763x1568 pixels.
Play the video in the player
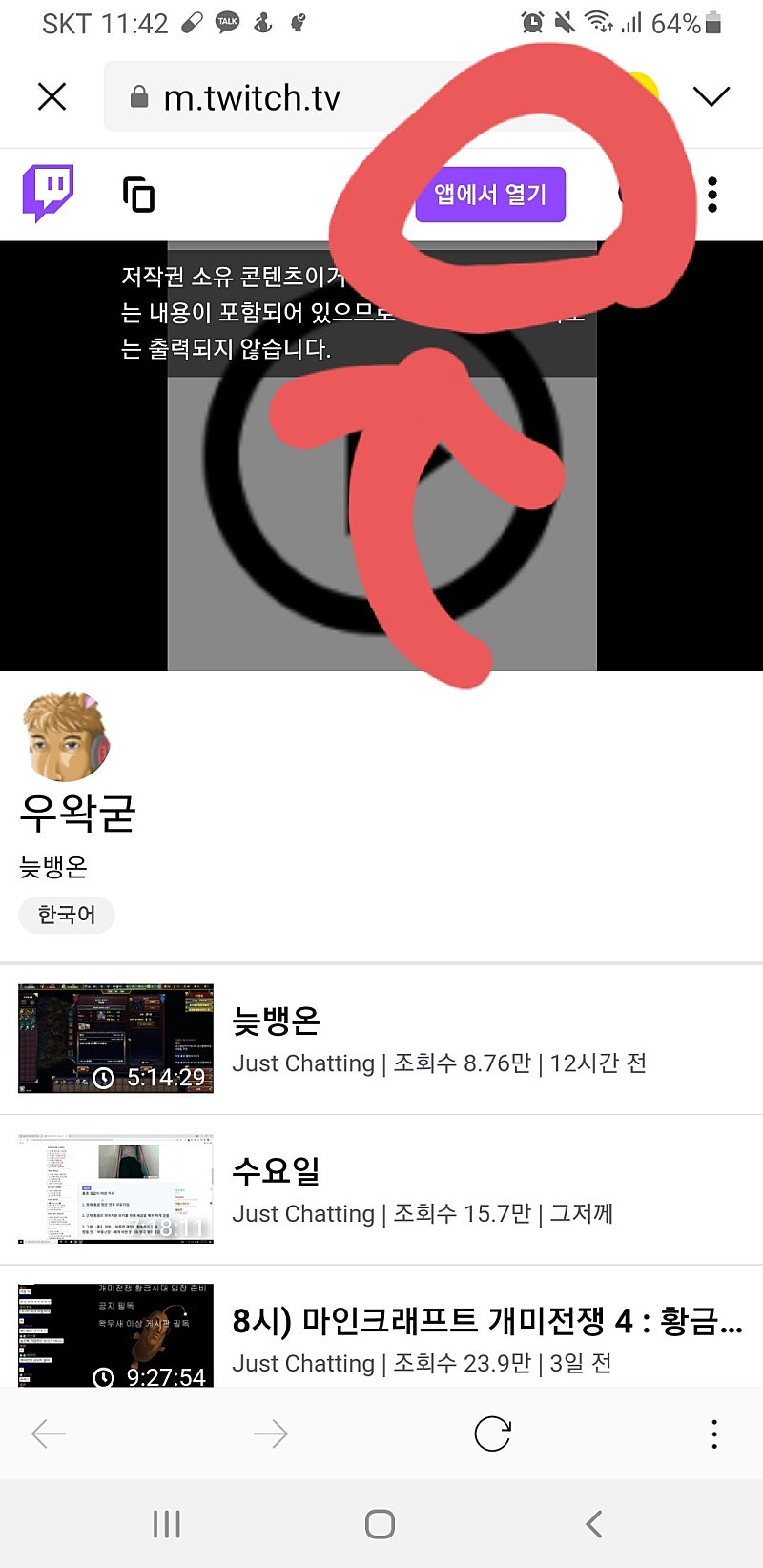381,456
